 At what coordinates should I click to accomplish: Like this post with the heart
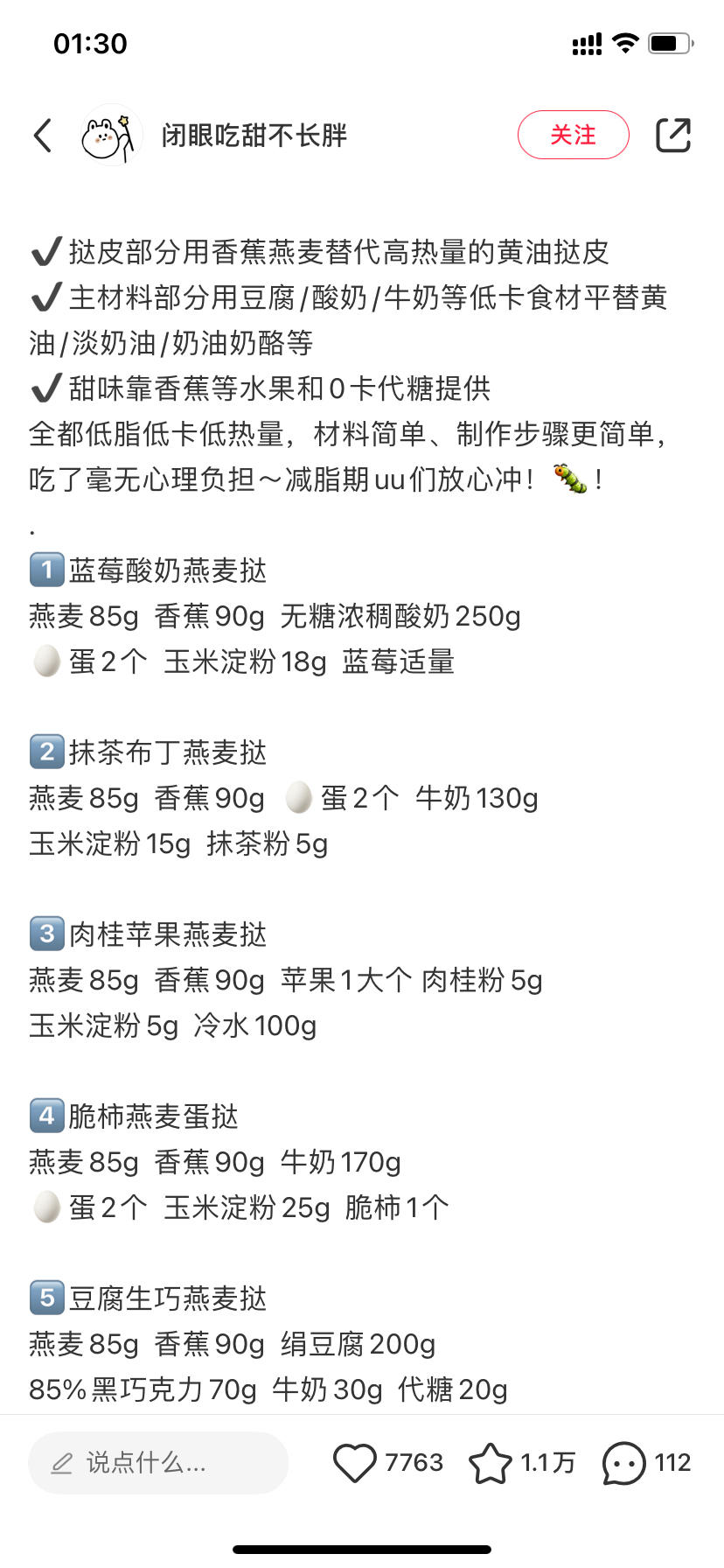(355, 1462)
